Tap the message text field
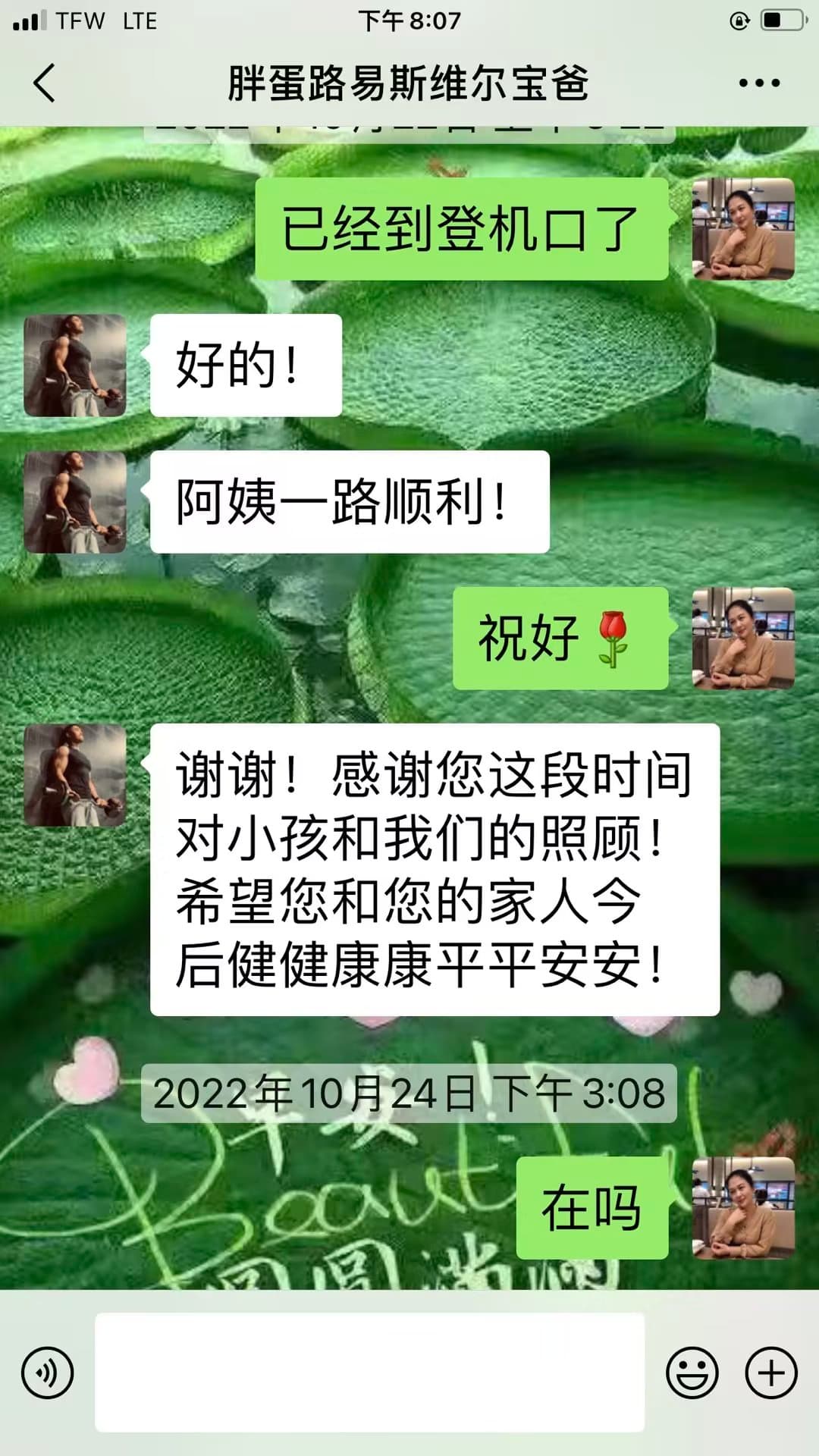 (369, 1373)
